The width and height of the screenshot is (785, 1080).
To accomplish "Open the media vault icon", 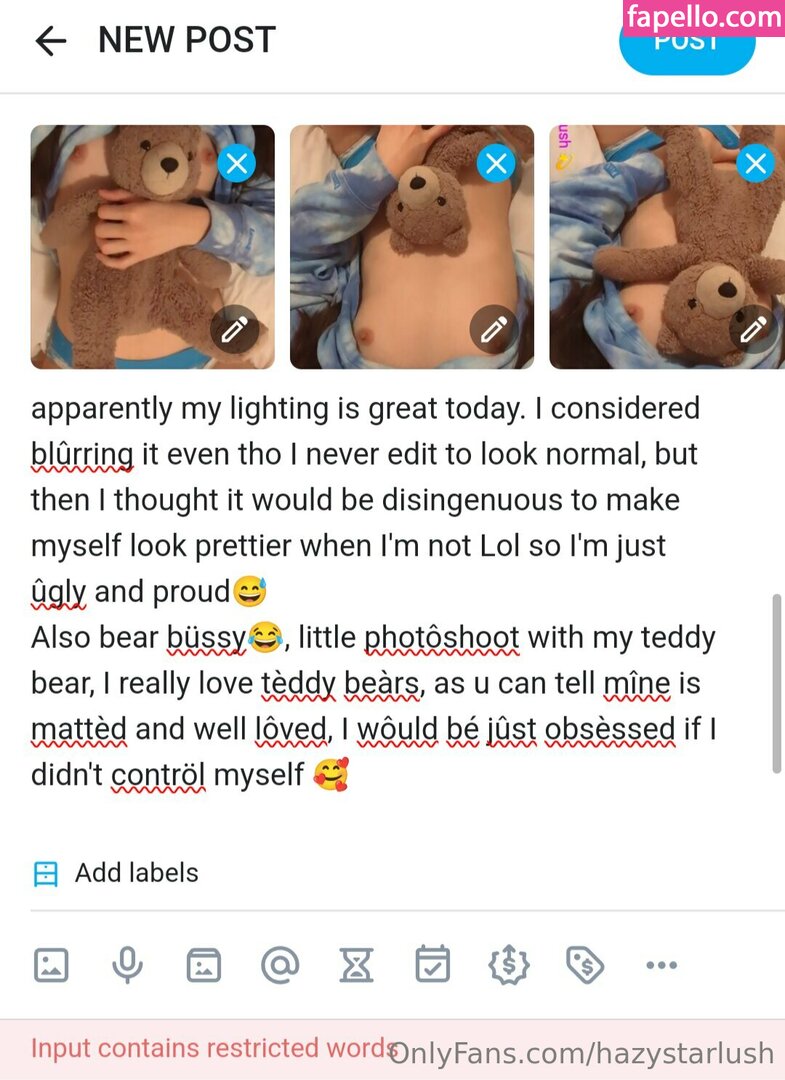I will pos(203,965).
